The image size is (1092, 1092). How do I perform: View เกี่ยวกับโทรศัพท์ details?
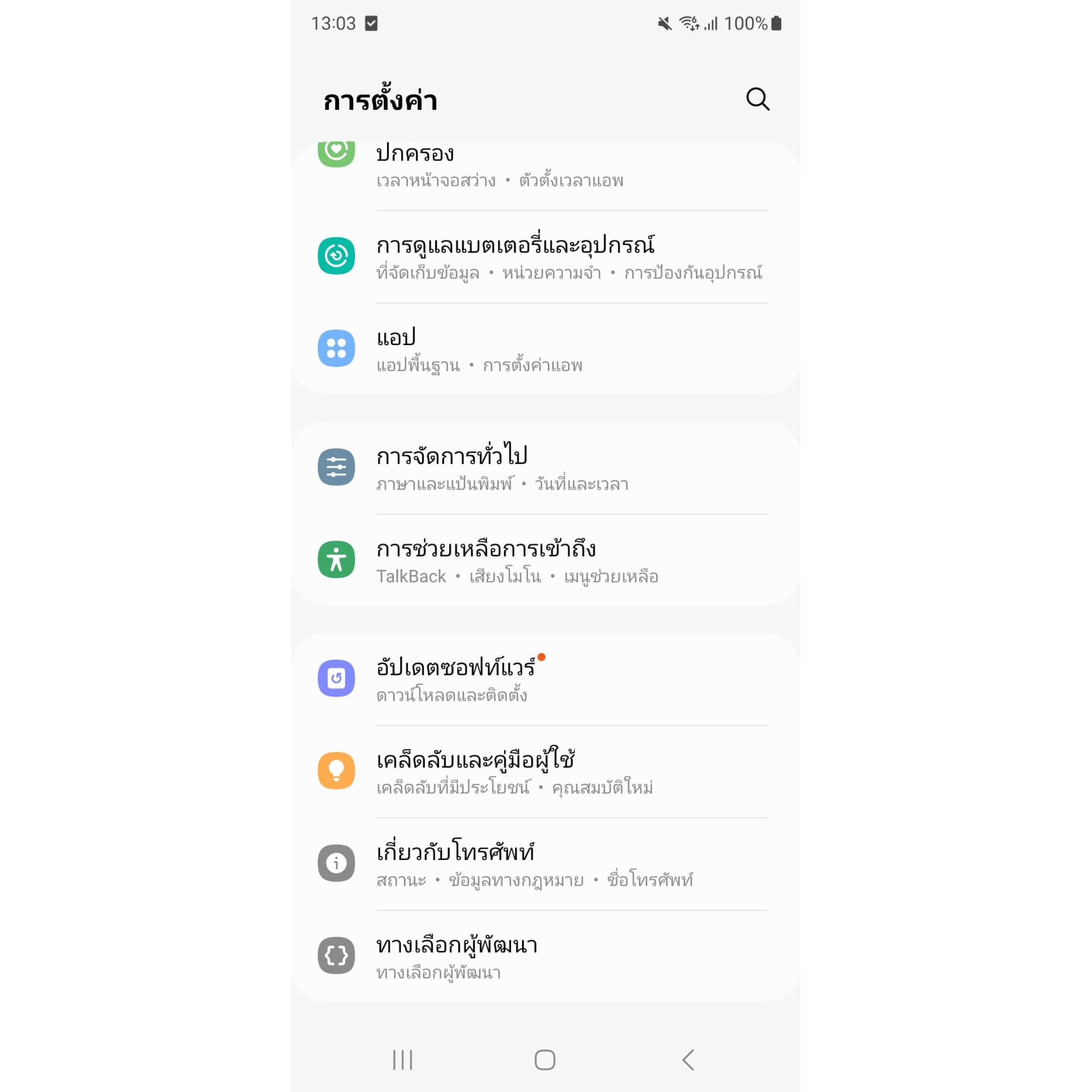pyautogui.click(x=545, y=864)
